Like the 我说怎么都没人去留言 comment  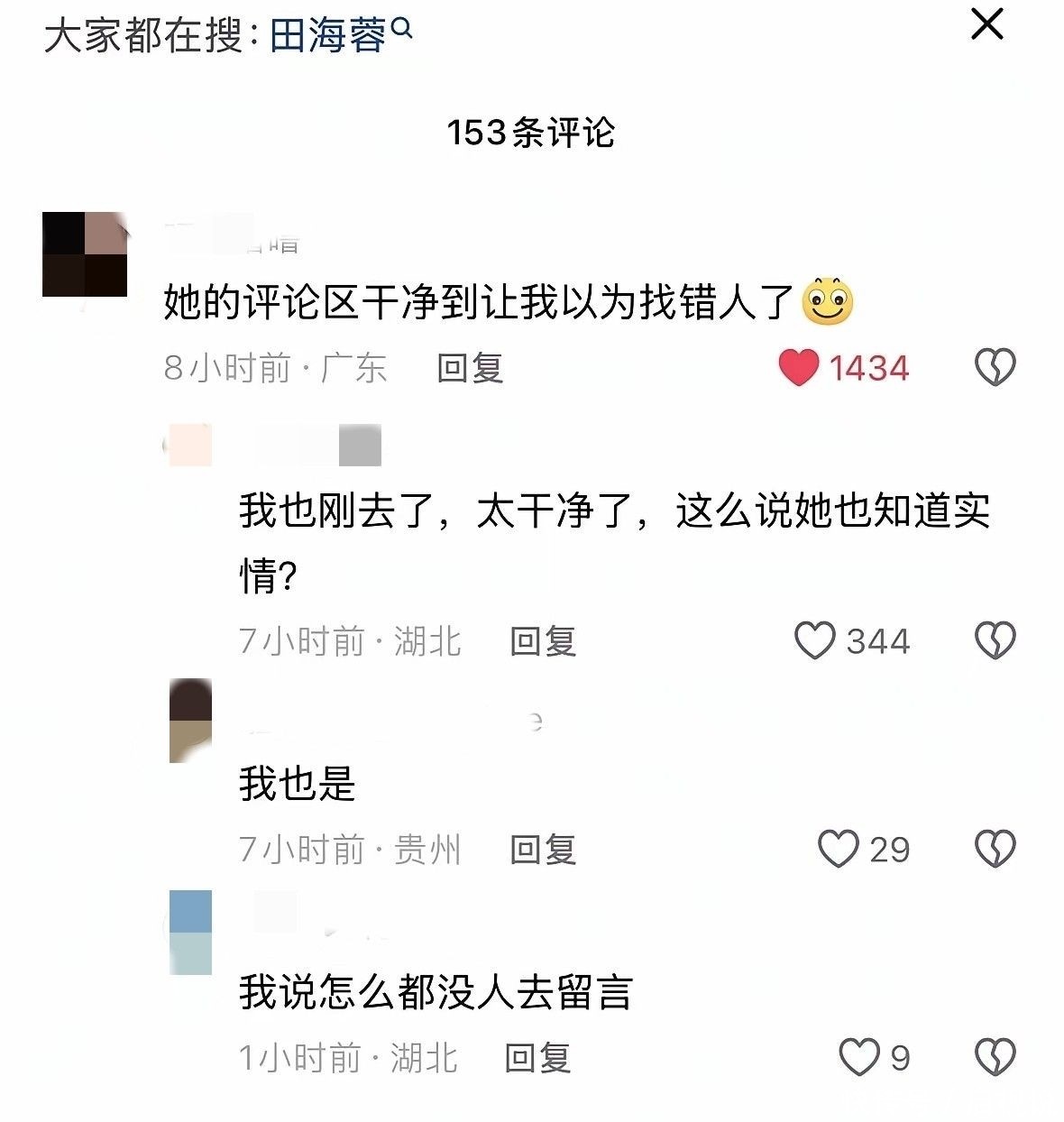point(858,1058)
